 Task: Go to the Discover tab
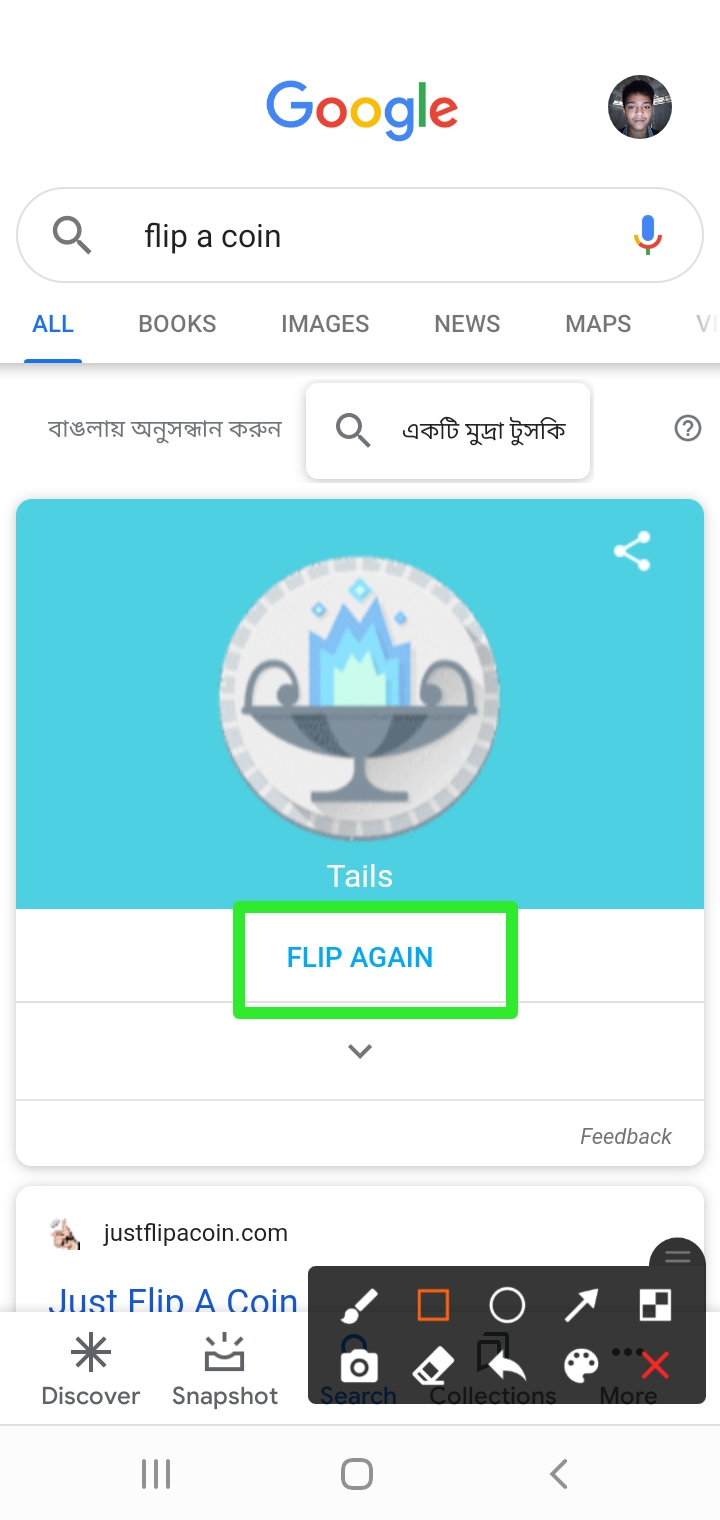click(90, 1371)
